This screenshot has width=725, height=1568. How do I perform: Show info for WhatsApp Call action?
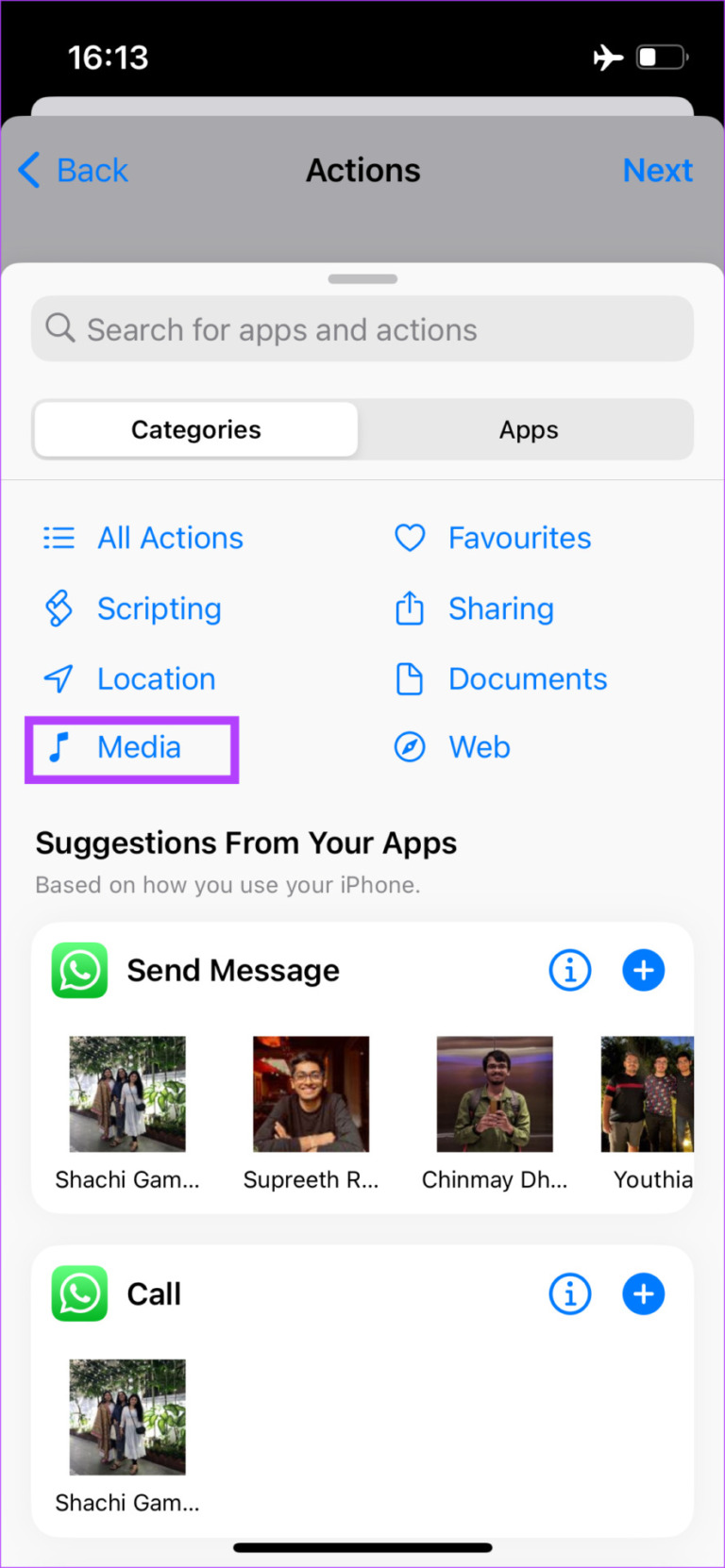[570, 1293]
